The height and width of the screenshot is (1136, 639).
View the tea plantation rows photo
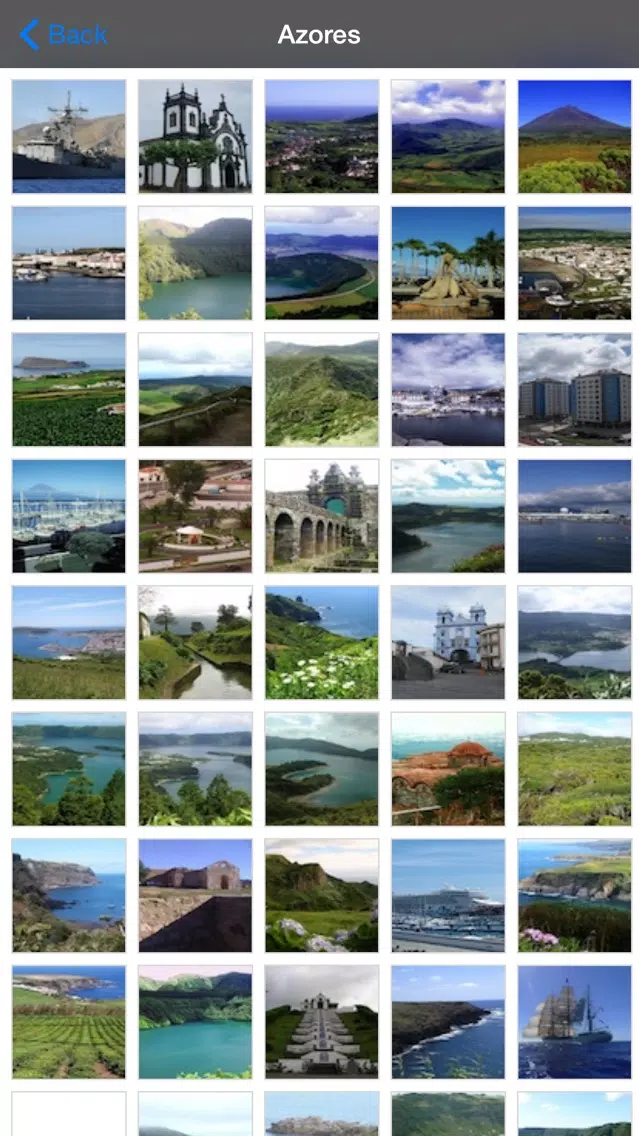click(69, 1022)
